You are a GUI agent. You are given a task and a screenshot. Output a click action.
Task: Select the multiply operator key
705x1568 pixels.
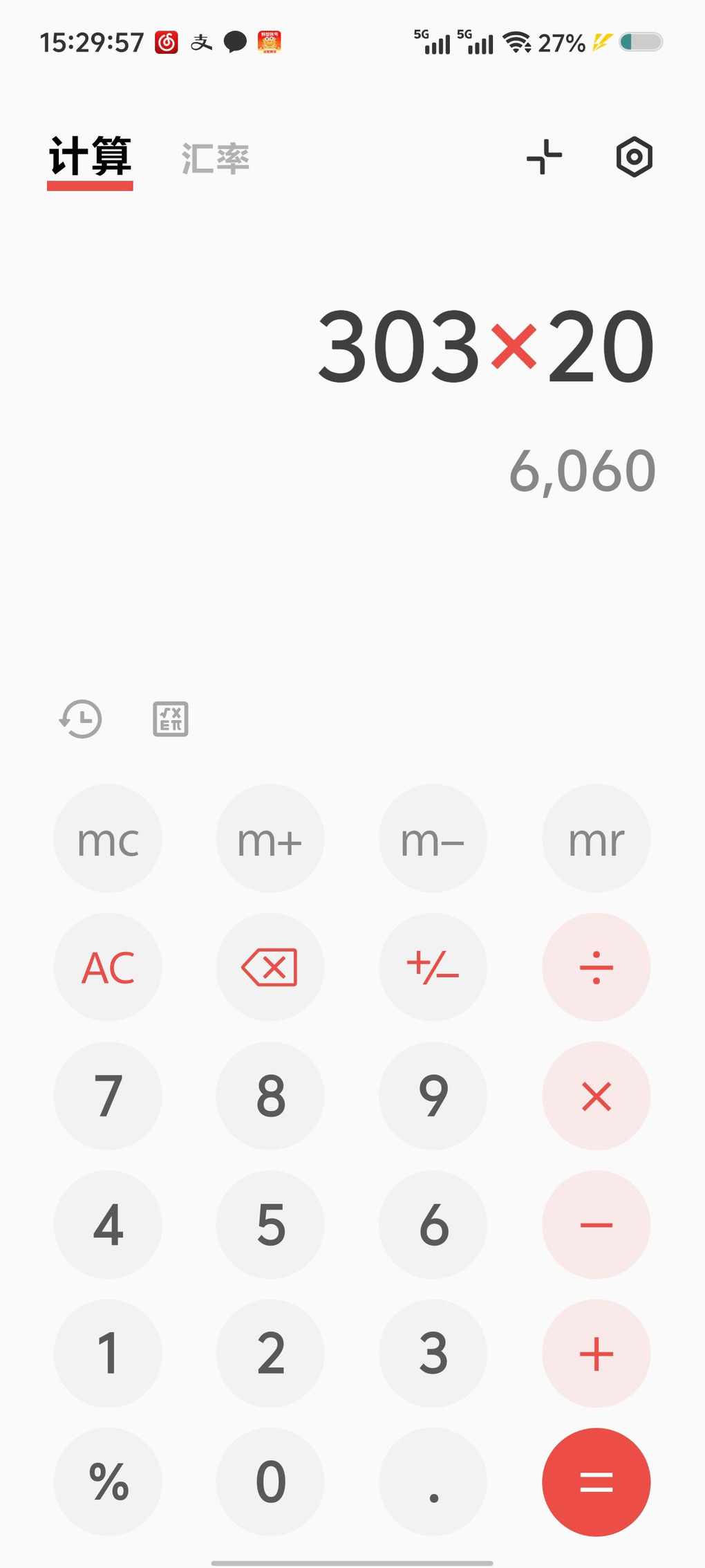(596, 1096)
